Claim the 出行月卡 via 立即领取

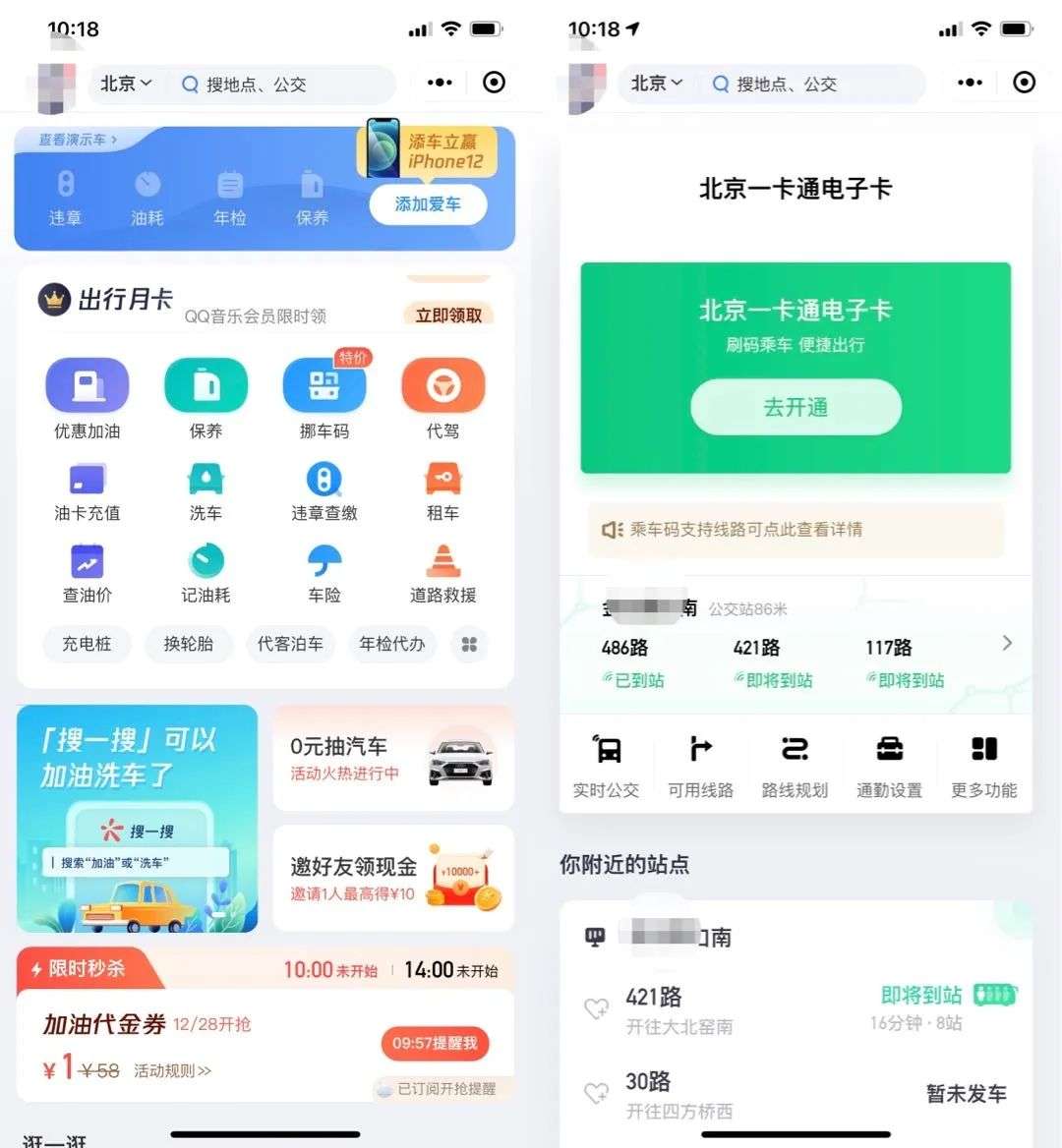coord(448,316)
